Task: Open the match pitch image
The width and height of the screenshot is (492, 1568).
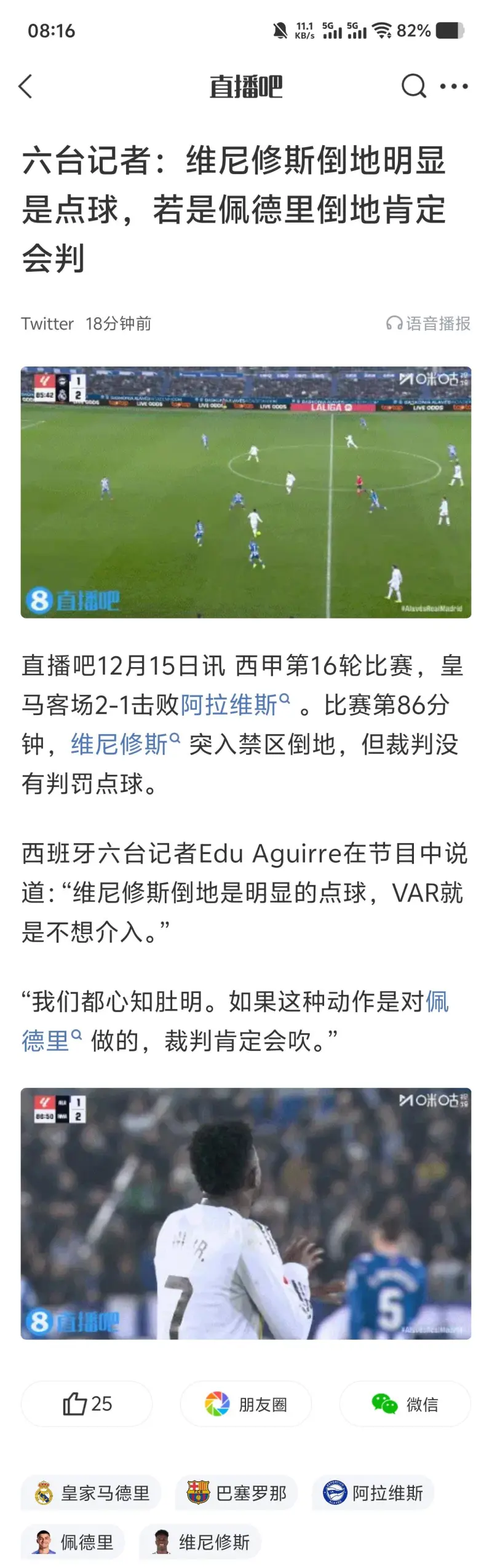Action: tap(246, 493)
